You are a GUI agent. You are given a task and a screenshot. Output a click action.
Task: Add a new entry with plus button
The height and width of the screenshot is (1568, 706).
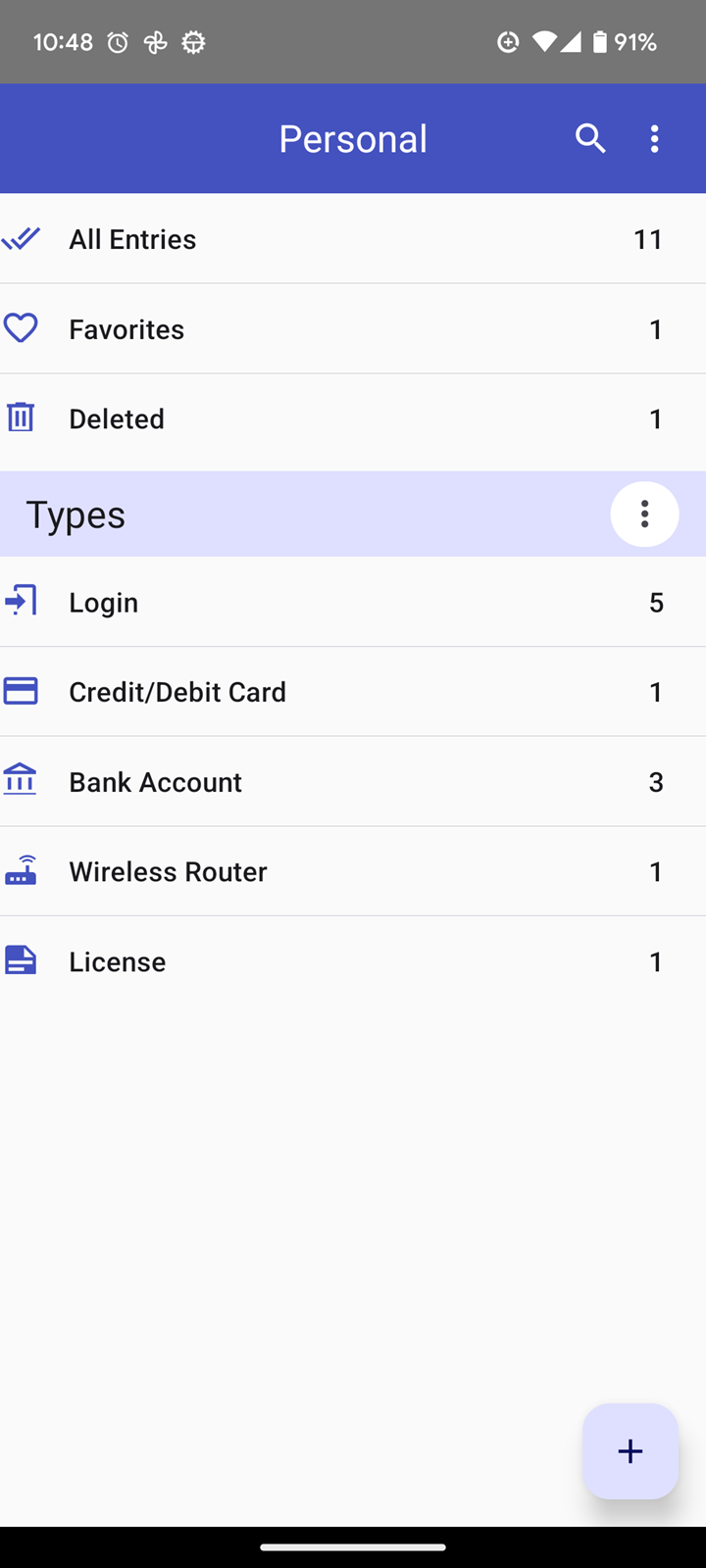[630, 1451]
